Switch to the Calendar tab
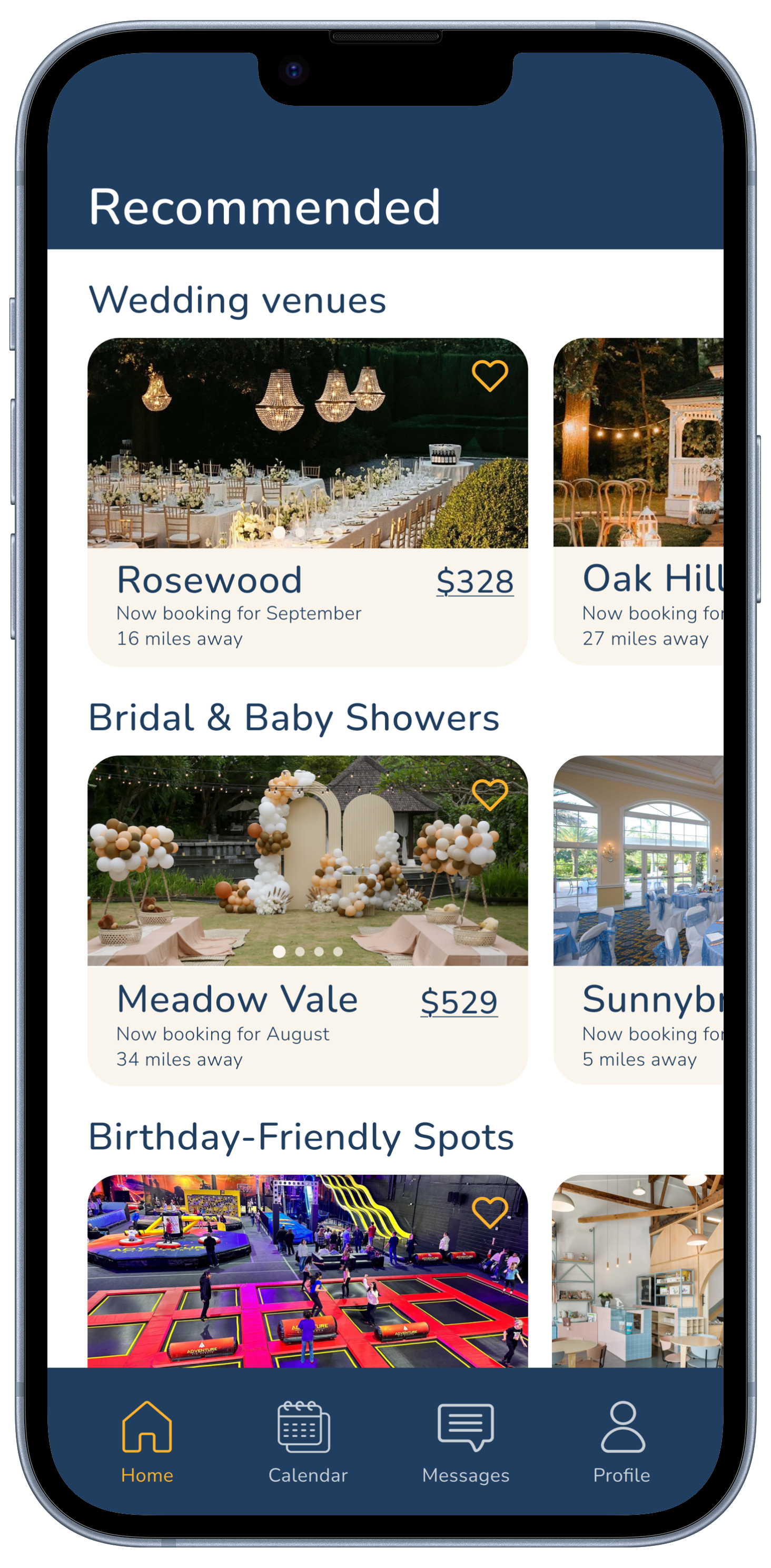Viewport: 771px width, 1568px height. coord(308,1443)
